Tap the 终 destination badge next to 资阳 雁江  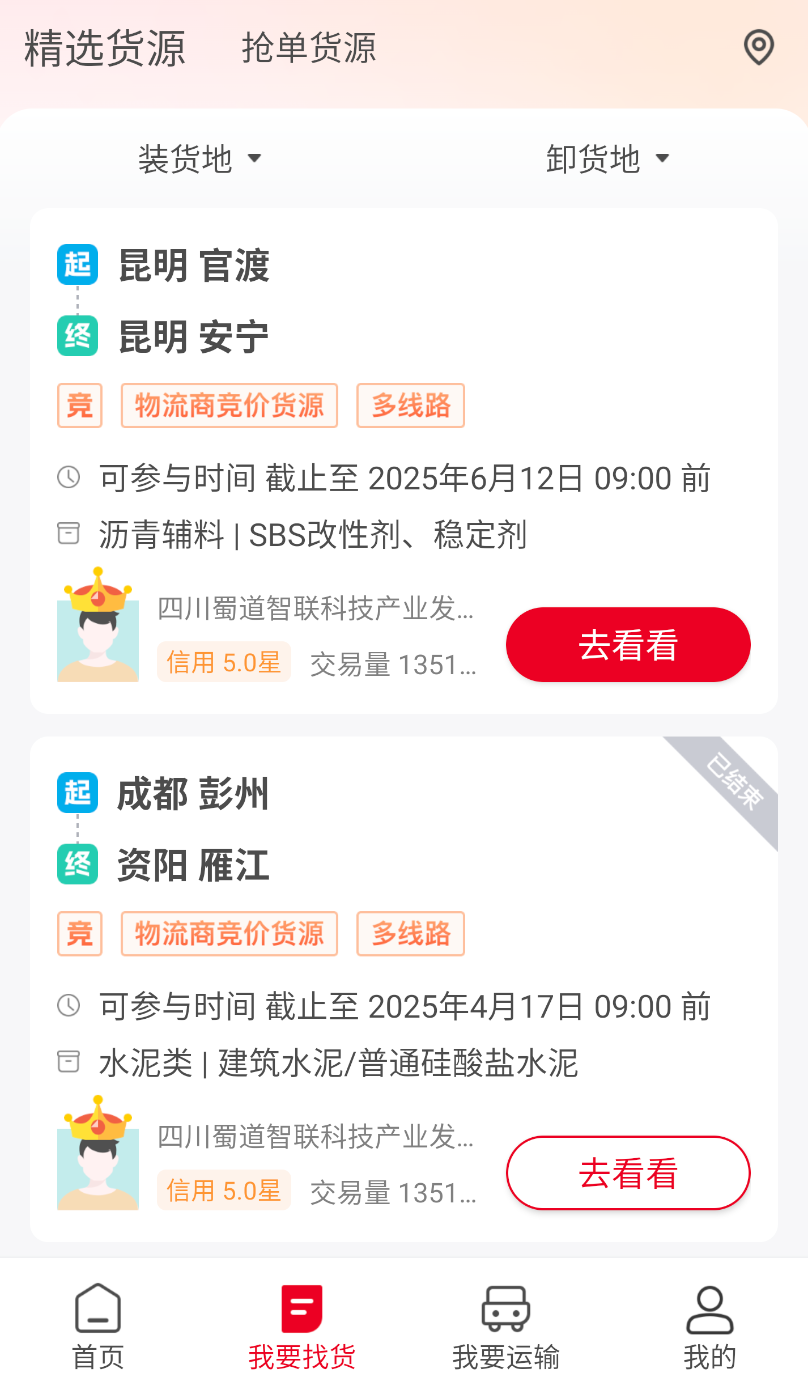tap(78, 866)
